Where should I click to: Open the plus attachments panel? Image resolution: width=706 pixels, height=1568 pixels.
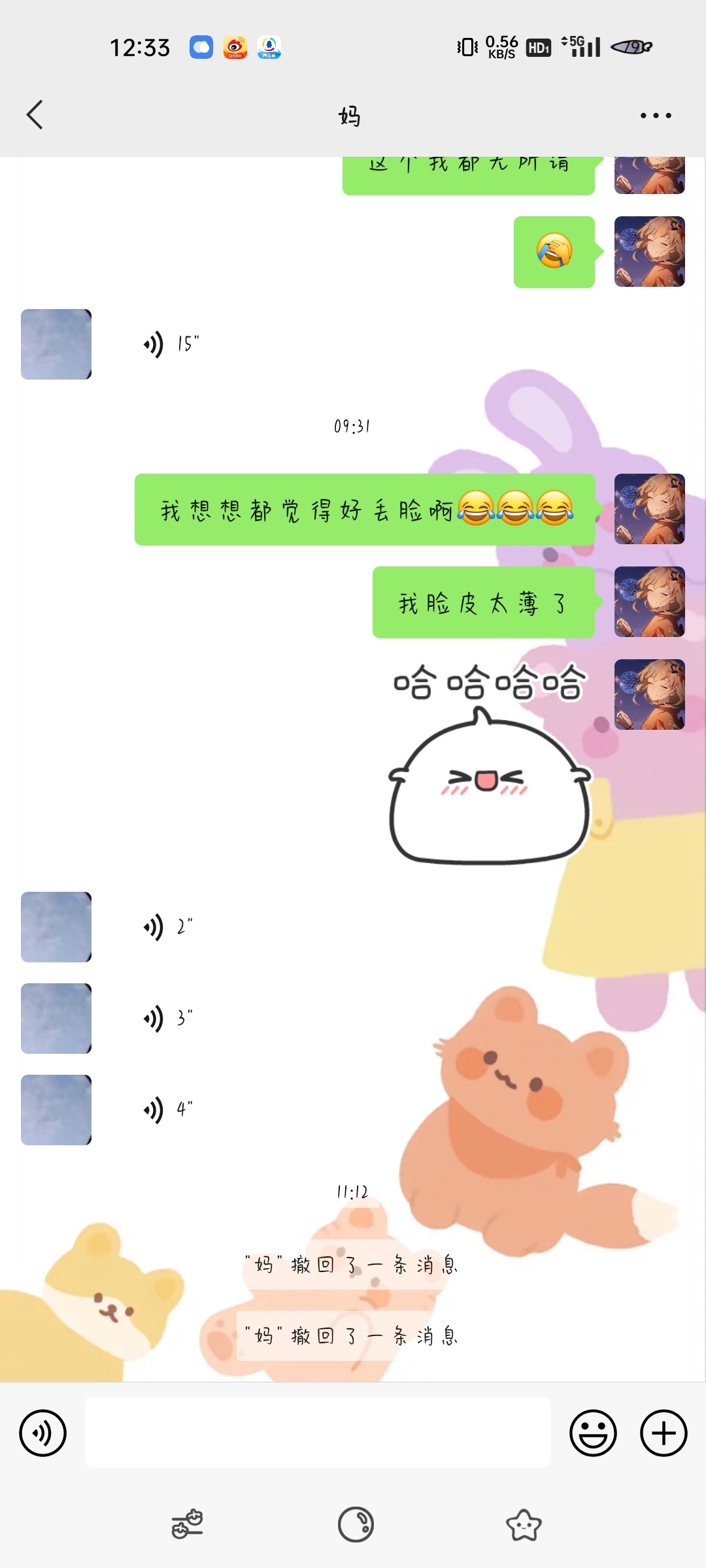coord(663,1433)
